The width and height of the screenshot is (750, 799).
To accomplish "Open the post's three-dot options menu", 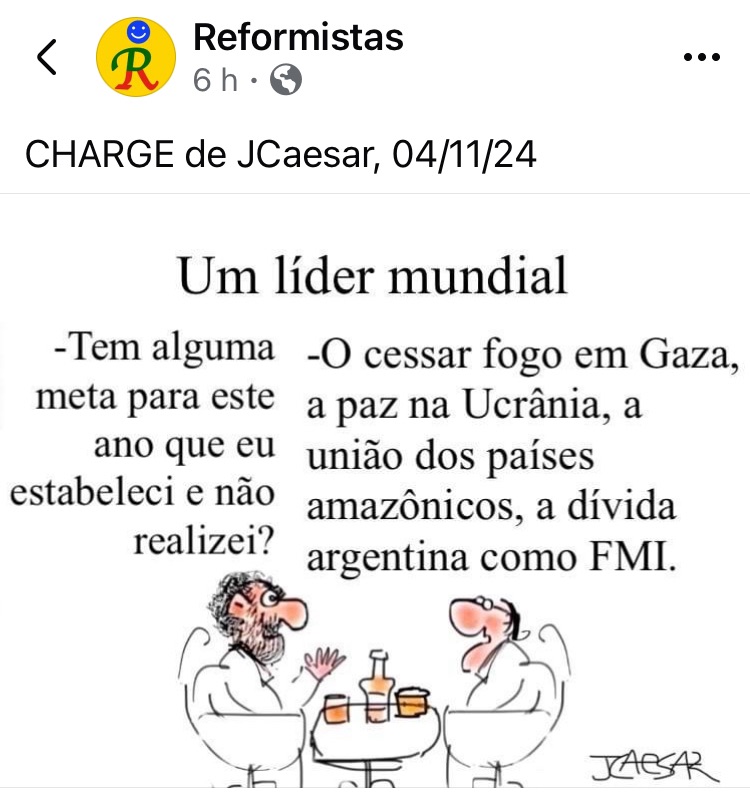I will coord(700,58).
